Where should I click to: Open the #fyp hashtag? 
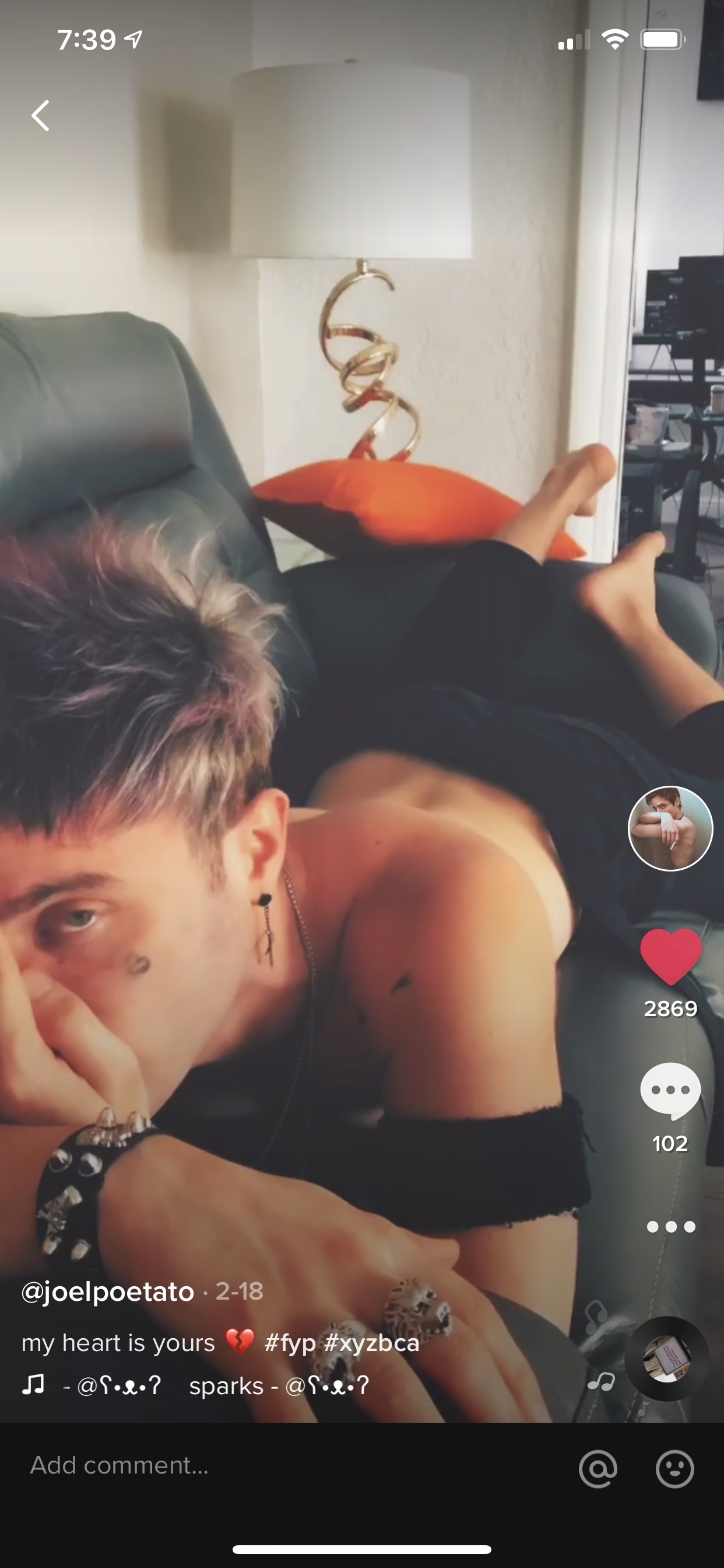pos(290,1343)
